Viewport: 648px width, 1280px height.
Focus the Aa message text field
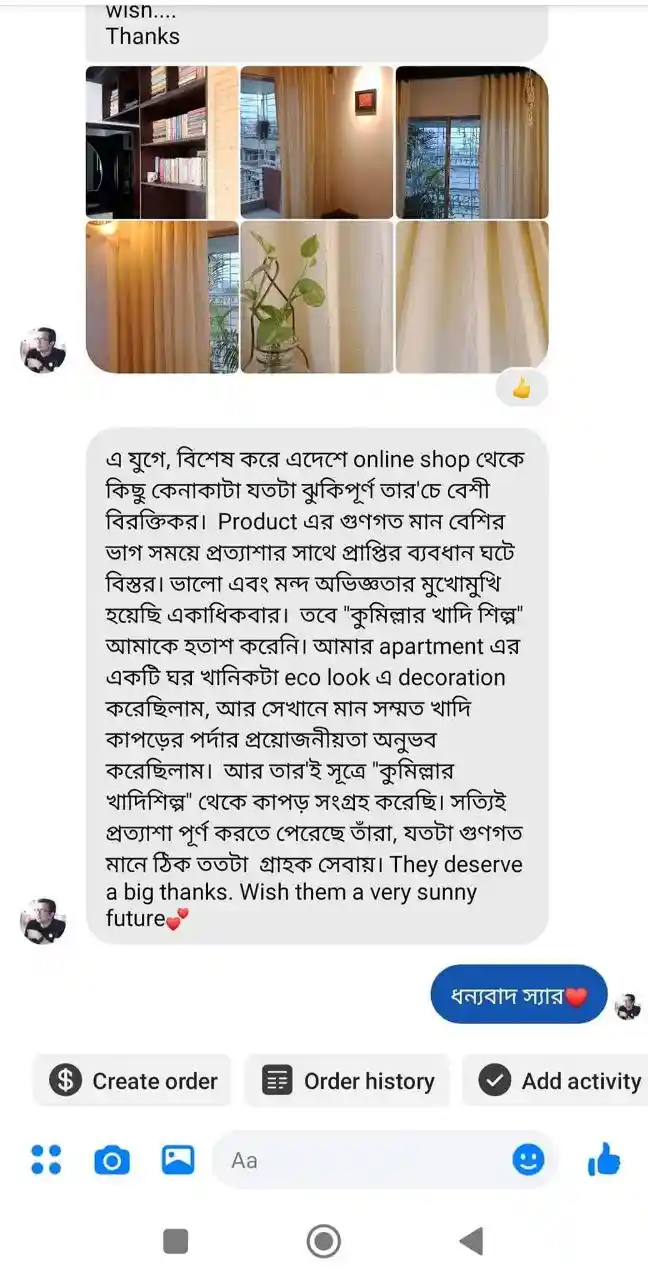pos(360,1160)
